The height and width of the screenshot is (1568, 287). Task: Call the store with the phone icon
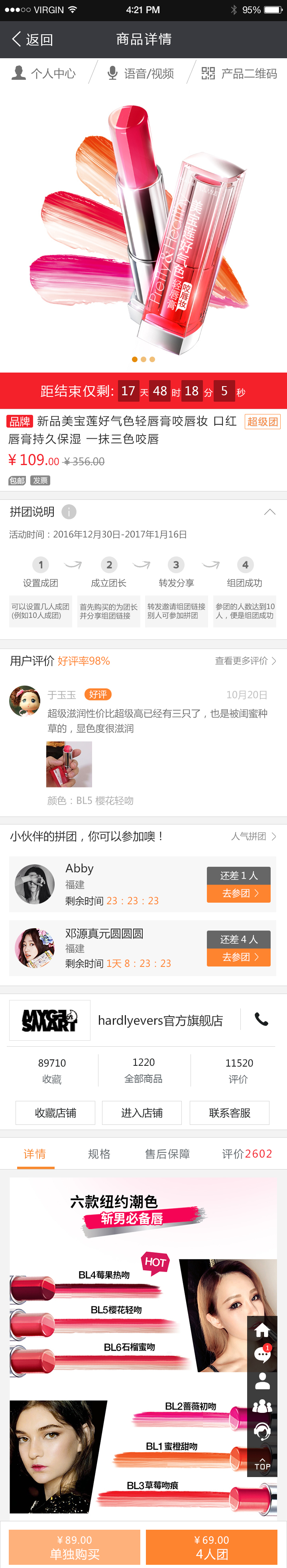[x=261, y=1020]
